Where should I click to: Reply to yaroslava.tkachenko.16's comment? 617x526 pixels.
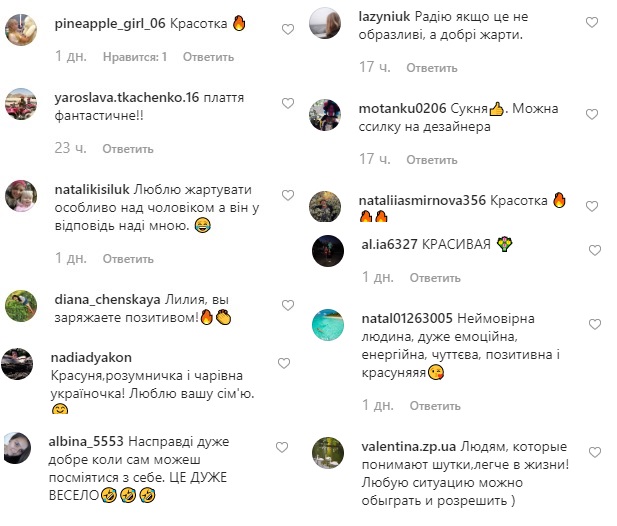(127, 149)
